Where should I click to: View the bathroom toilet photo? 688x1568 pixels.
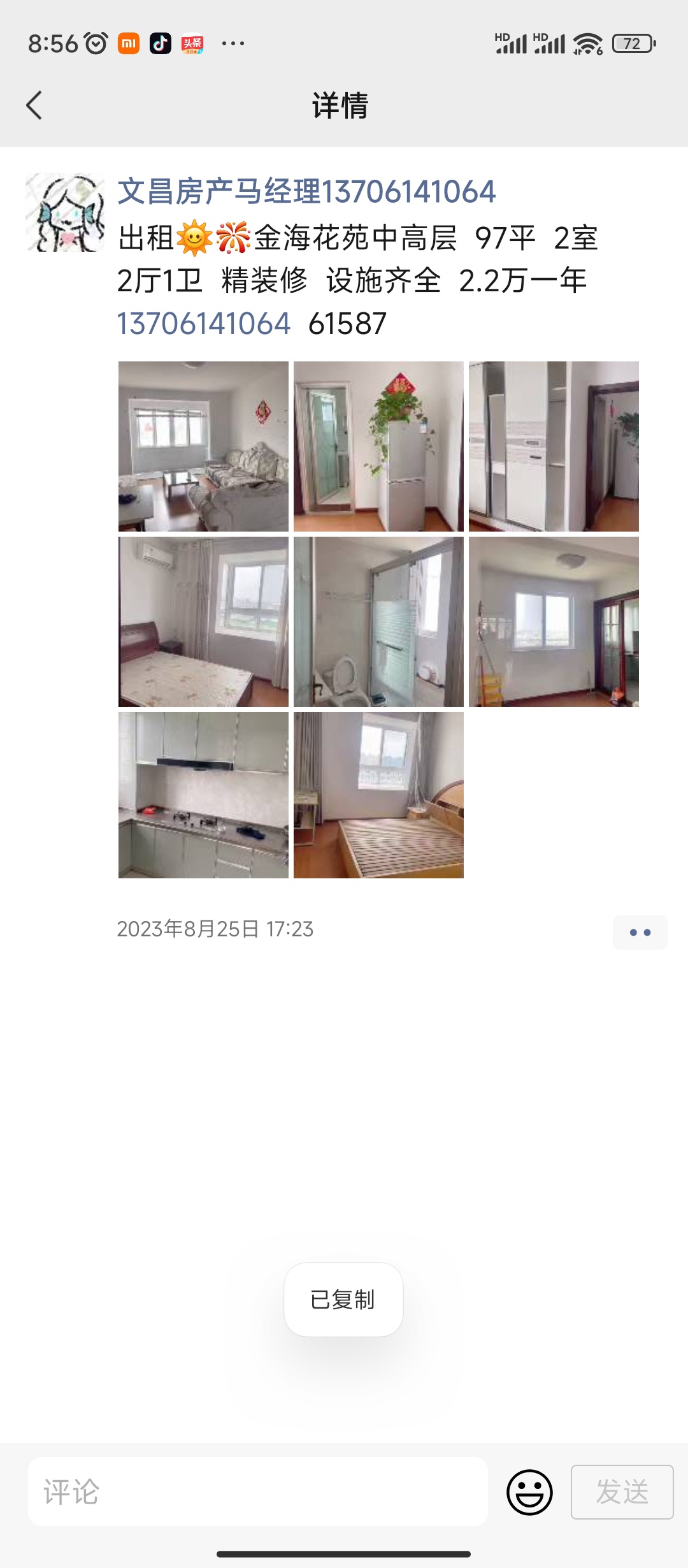pyautogui.click(x=378, y=621)
